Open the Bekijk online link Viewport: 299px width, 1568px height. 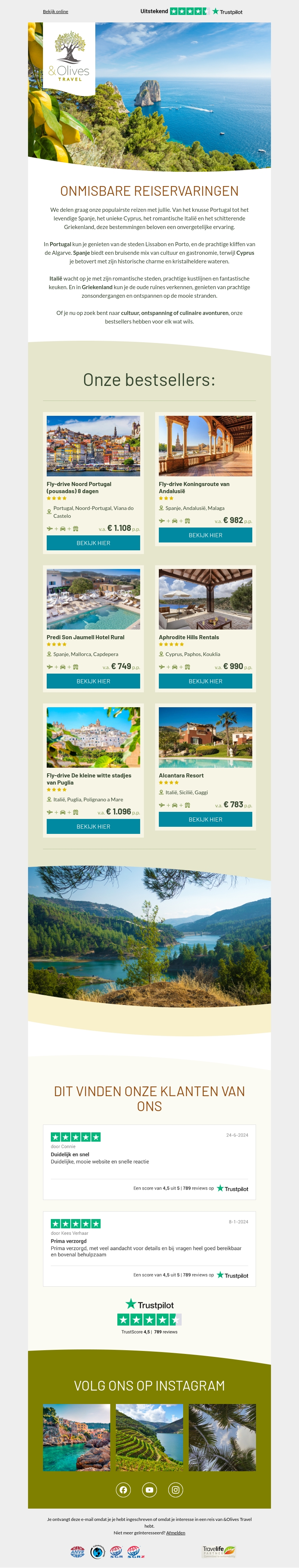pyautogui.click(x=55, y=12)
